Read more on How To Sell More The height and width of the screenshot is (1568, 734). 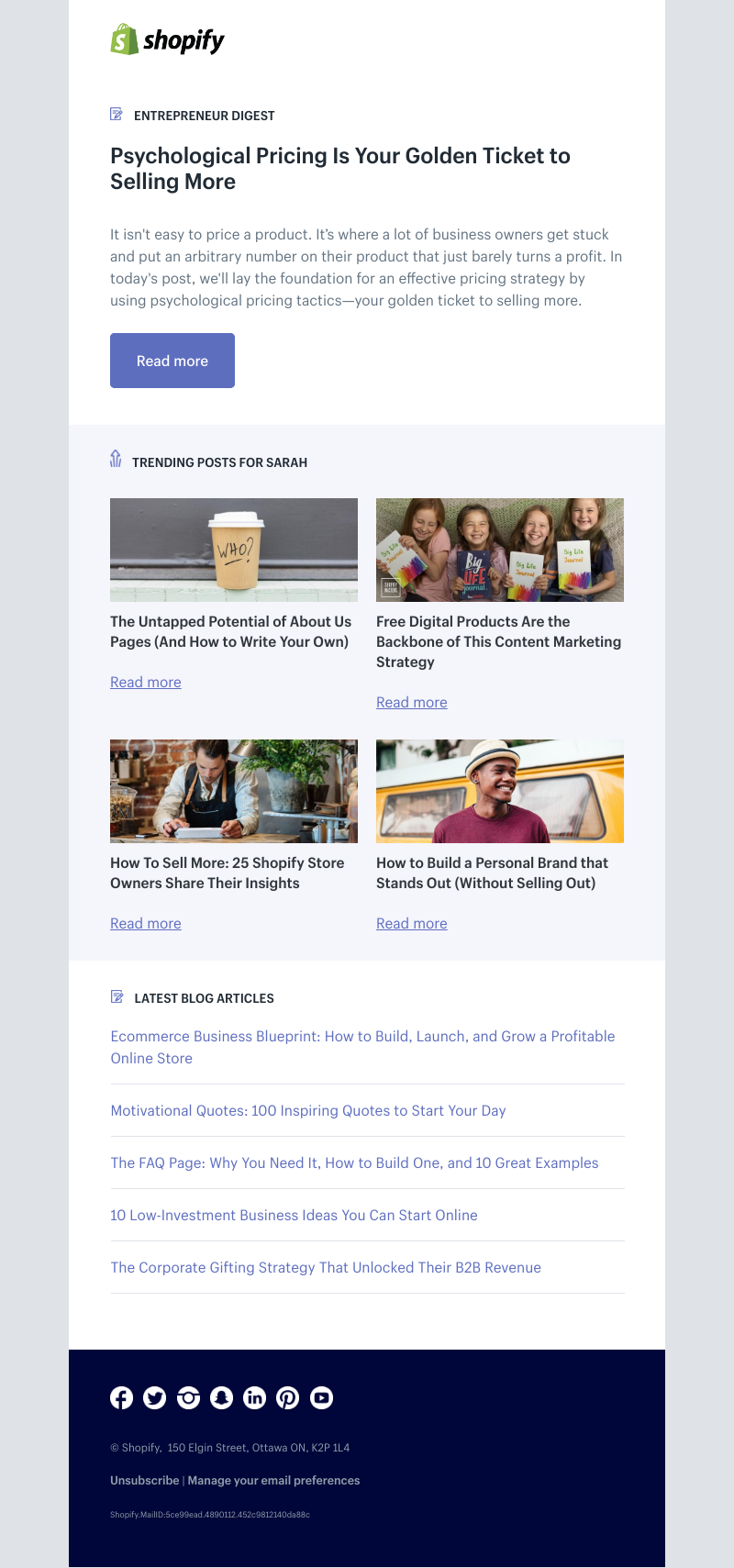tap(146, 923)
